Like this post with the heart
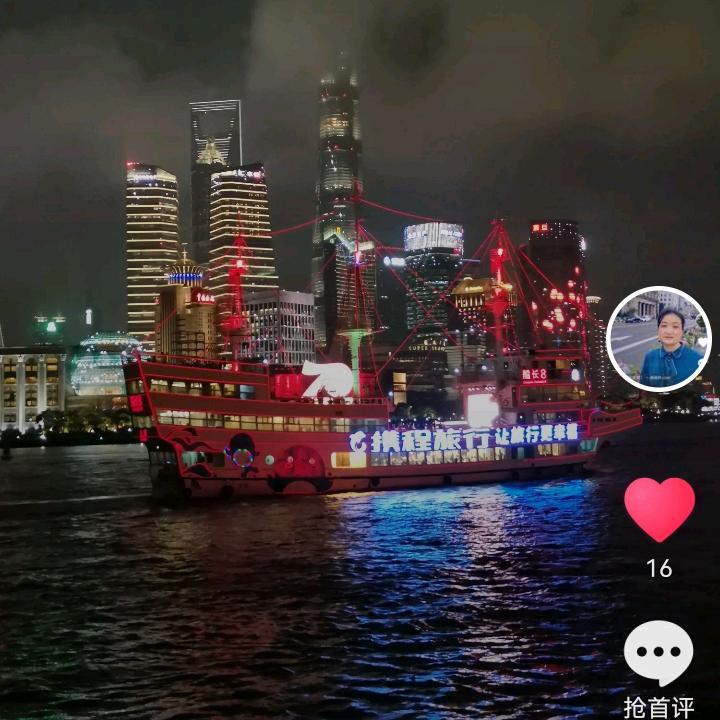The height and width of the screenshot is (720, 720). [x=659, y=509]
